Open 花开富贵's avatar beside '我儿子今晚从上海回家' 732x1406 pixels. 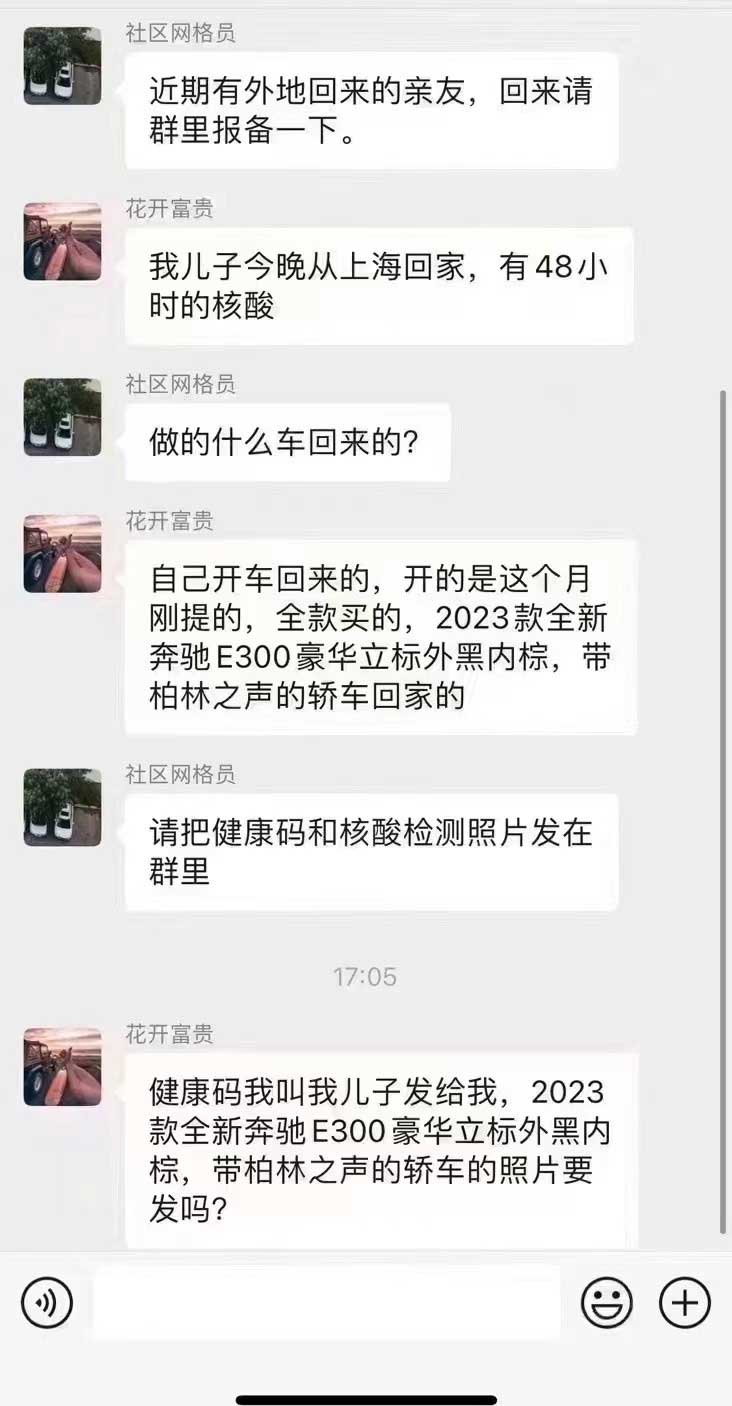point(63,241)
